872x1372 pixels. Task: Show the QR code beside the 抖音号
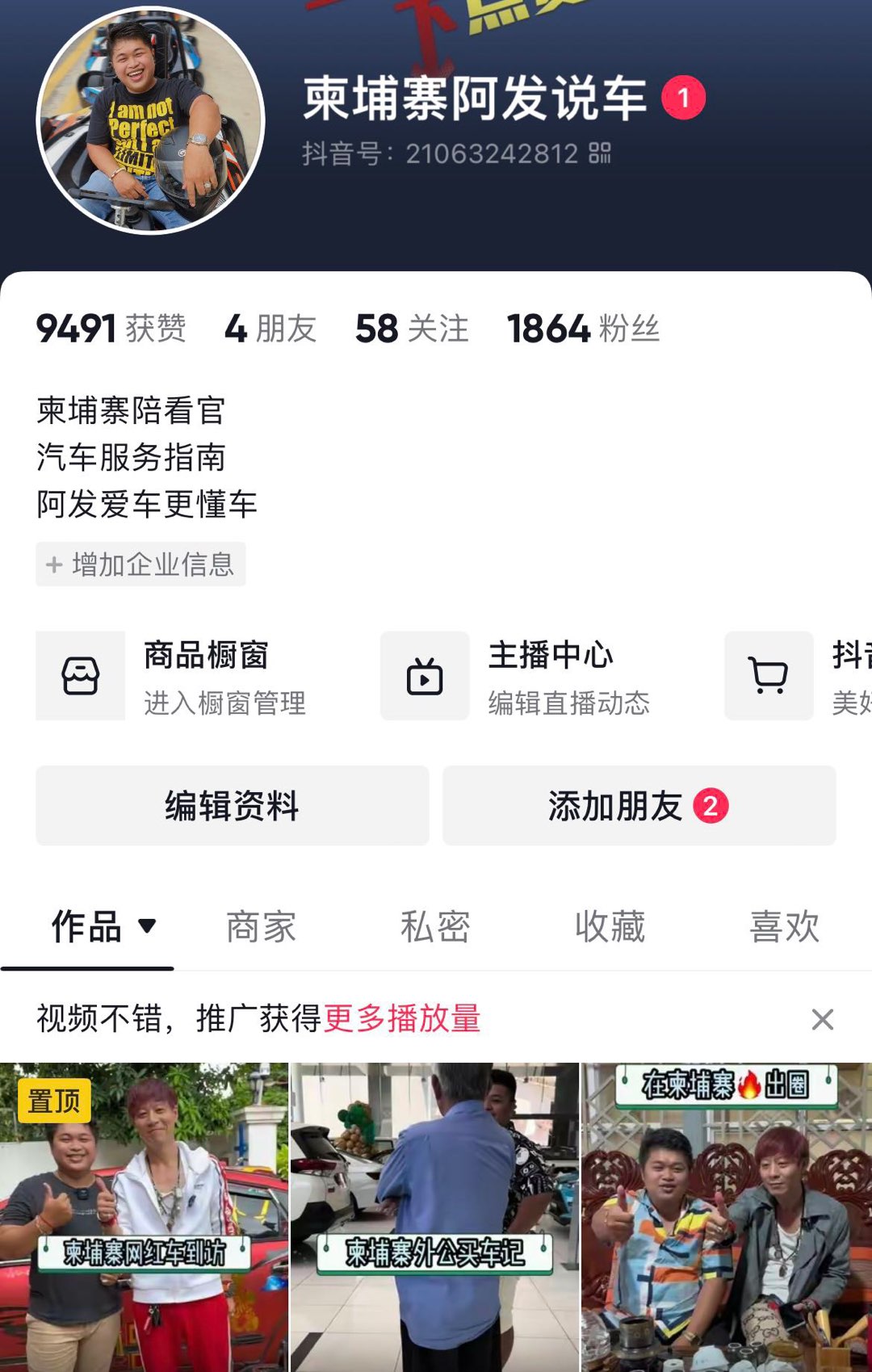[600, 153]
